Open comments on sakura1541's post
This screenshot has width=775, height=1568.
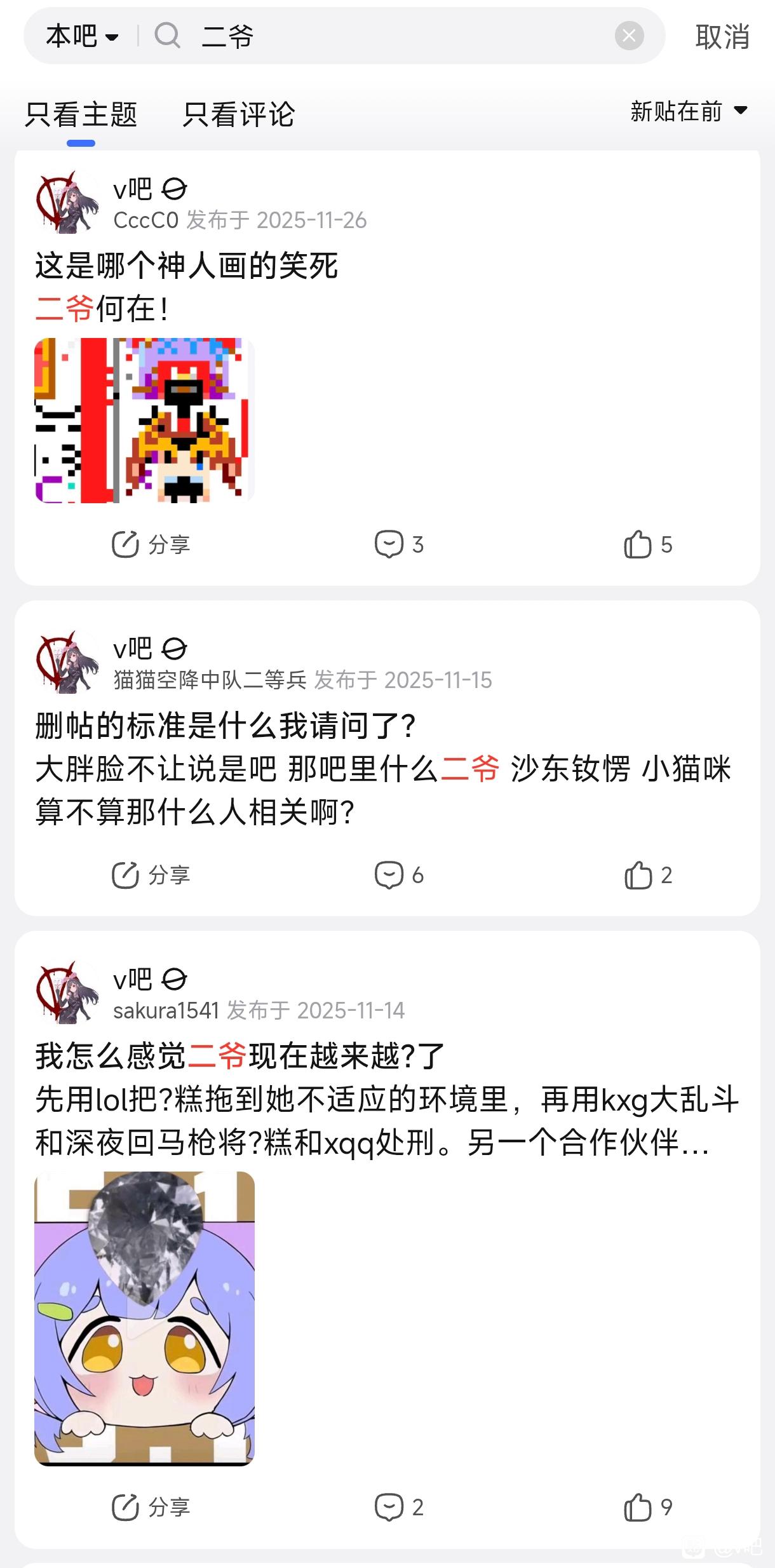[399, 1507]
